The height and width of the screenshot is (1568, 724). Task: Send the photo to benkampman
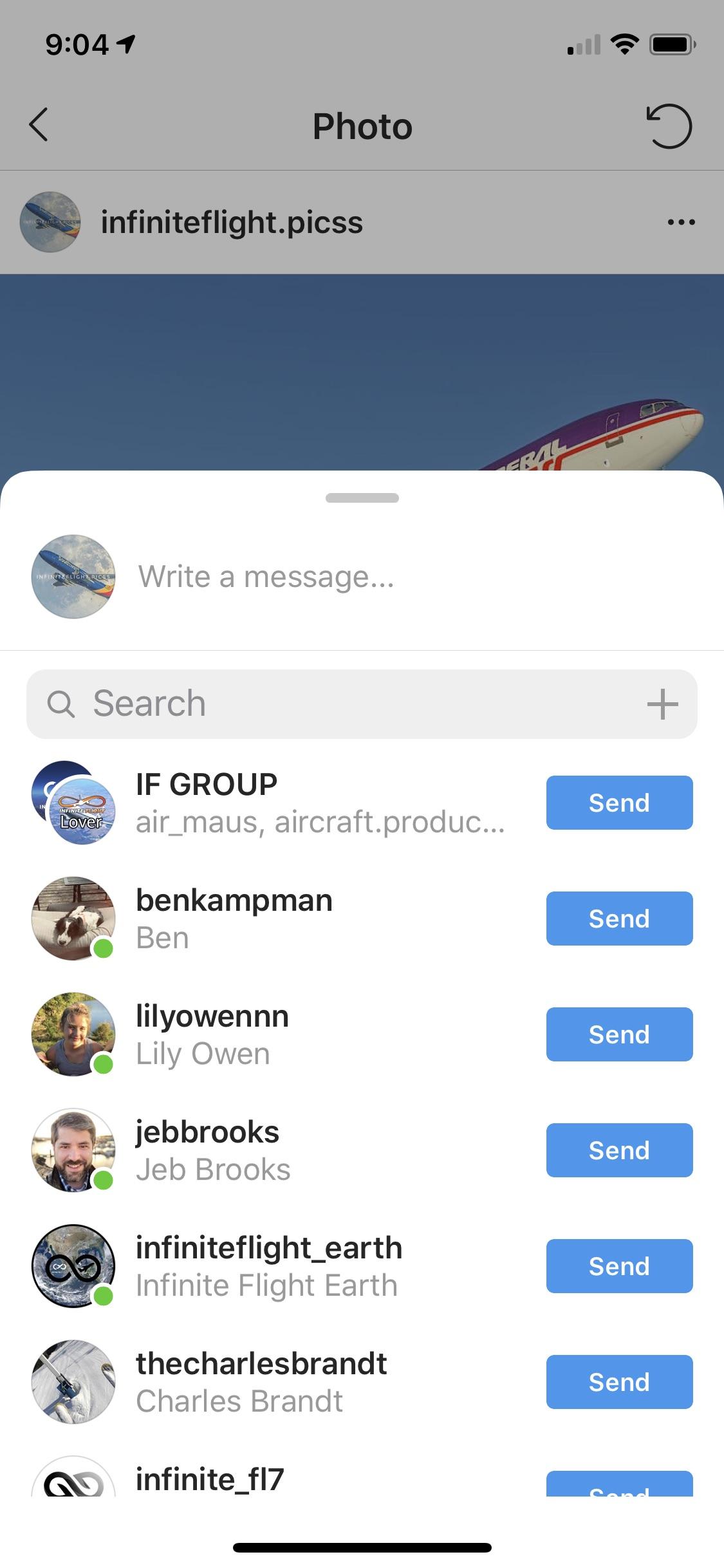[618, 919]
